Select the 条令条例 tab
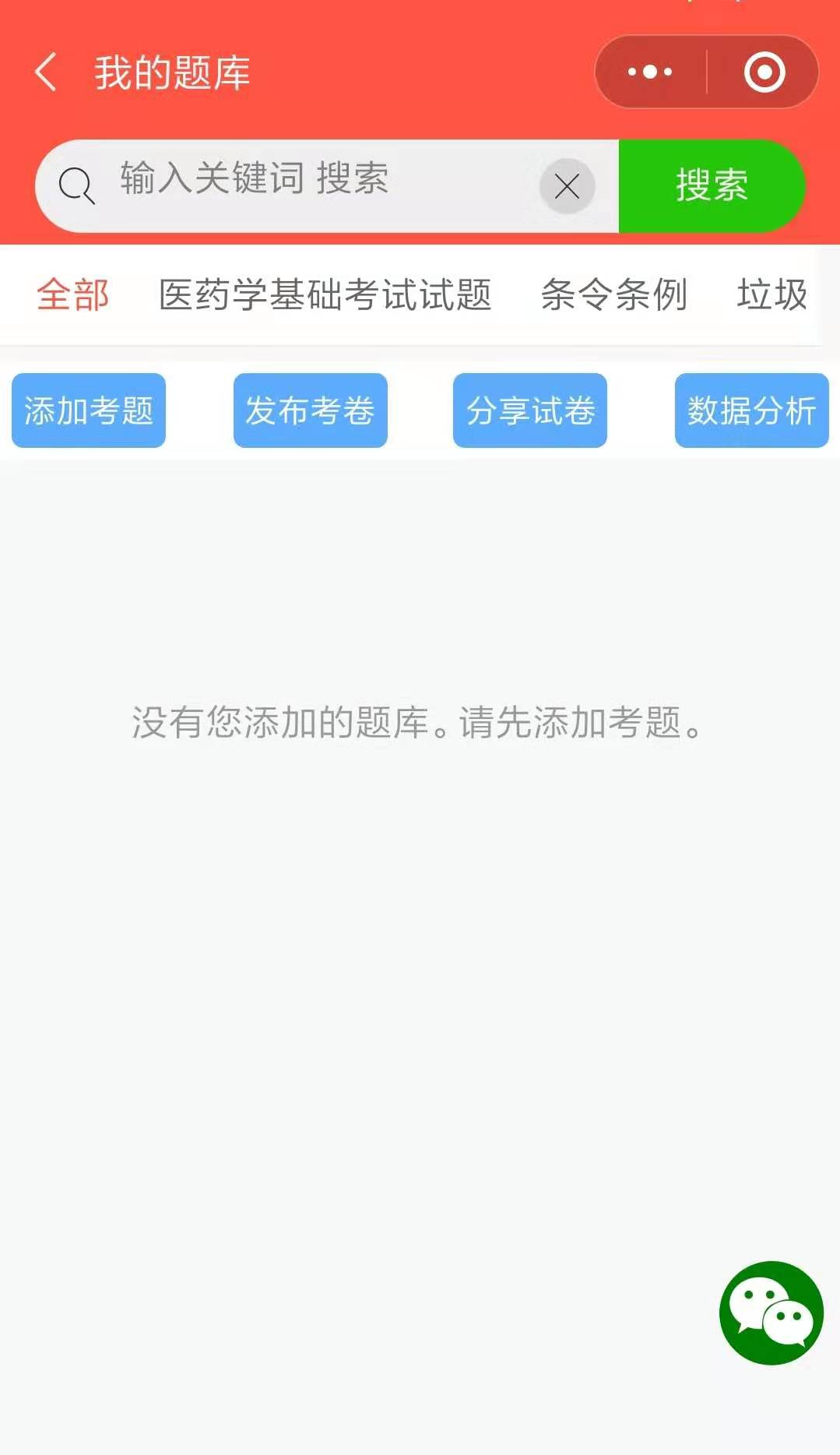 pos(613,295)
